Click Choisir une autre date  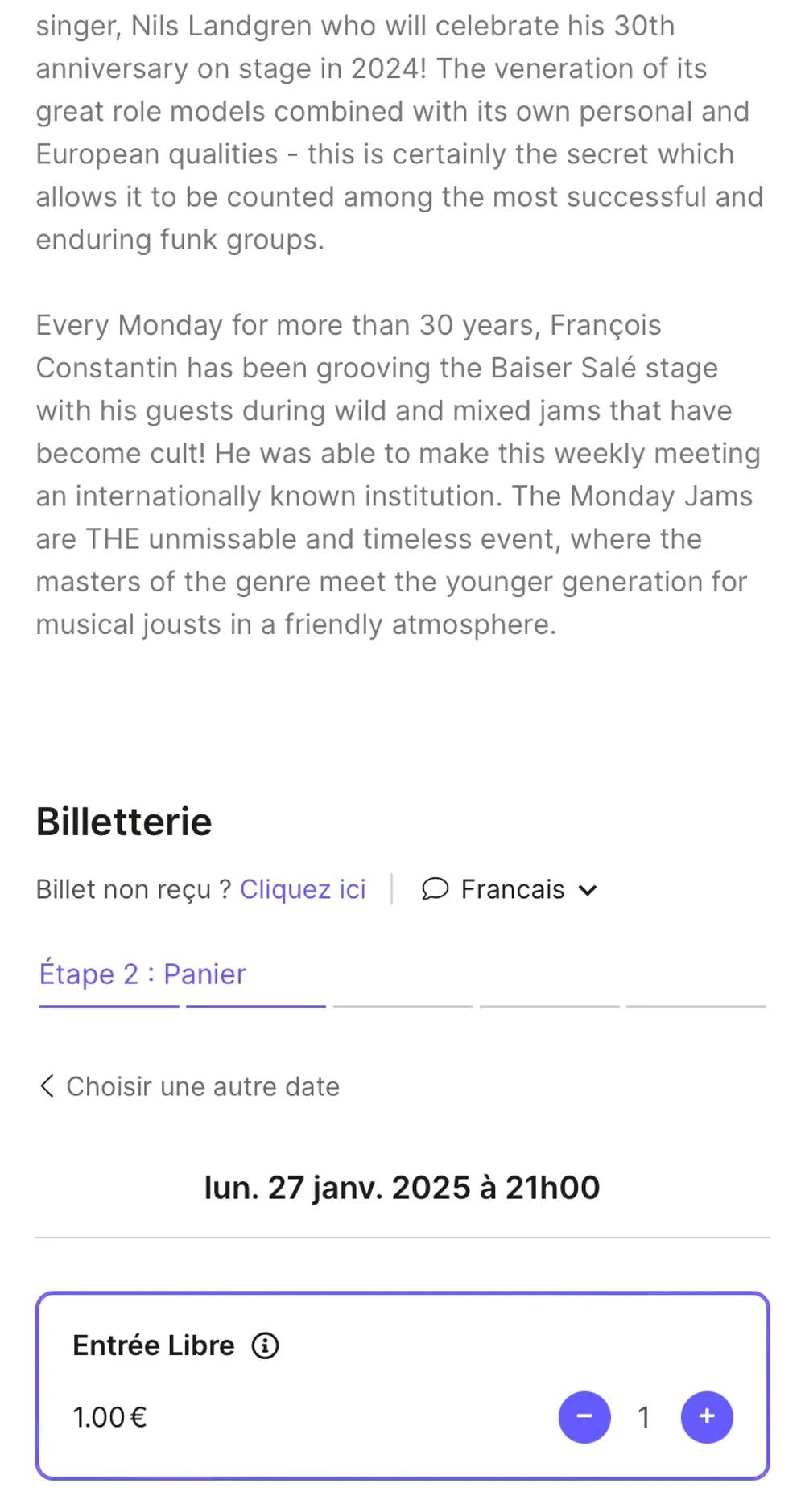[204, 1086]
